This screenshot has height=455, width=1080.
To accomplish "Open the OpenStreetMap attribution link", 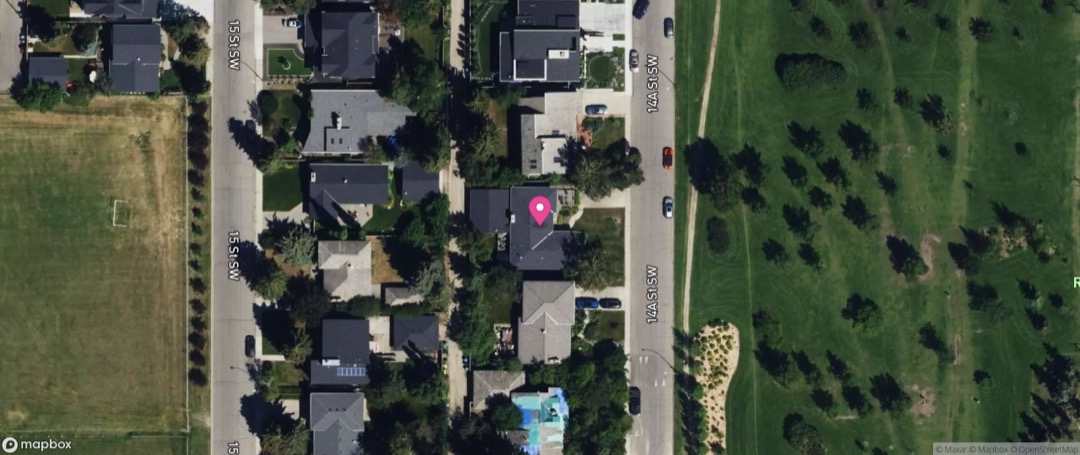I will point(1045,449).
